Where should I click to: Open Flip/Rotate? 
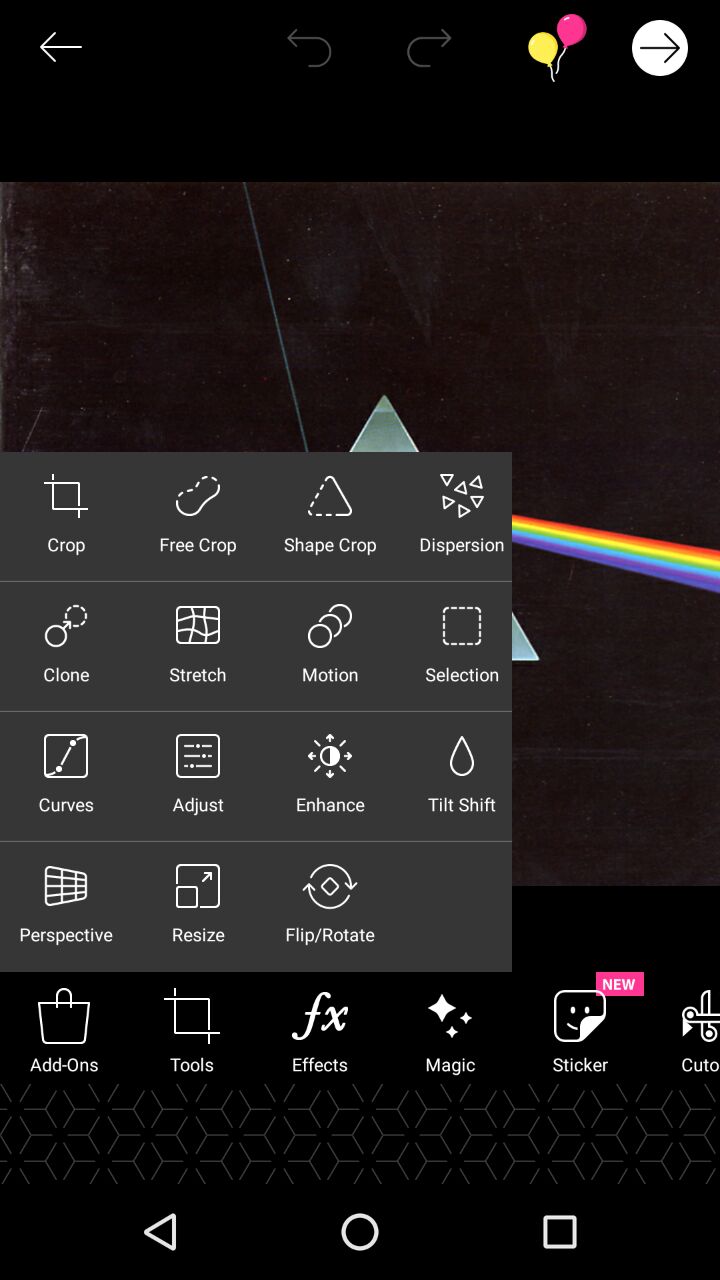coord(330,904)
